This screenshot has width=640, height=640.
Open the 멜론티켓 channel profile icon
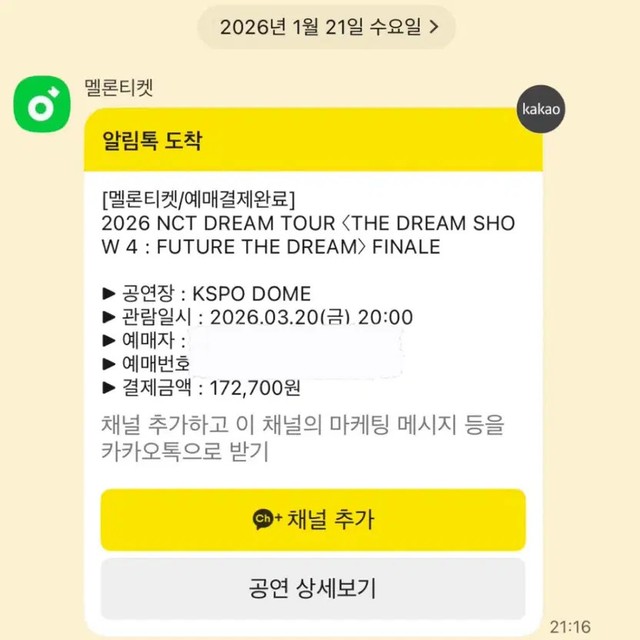click(41, 103)
